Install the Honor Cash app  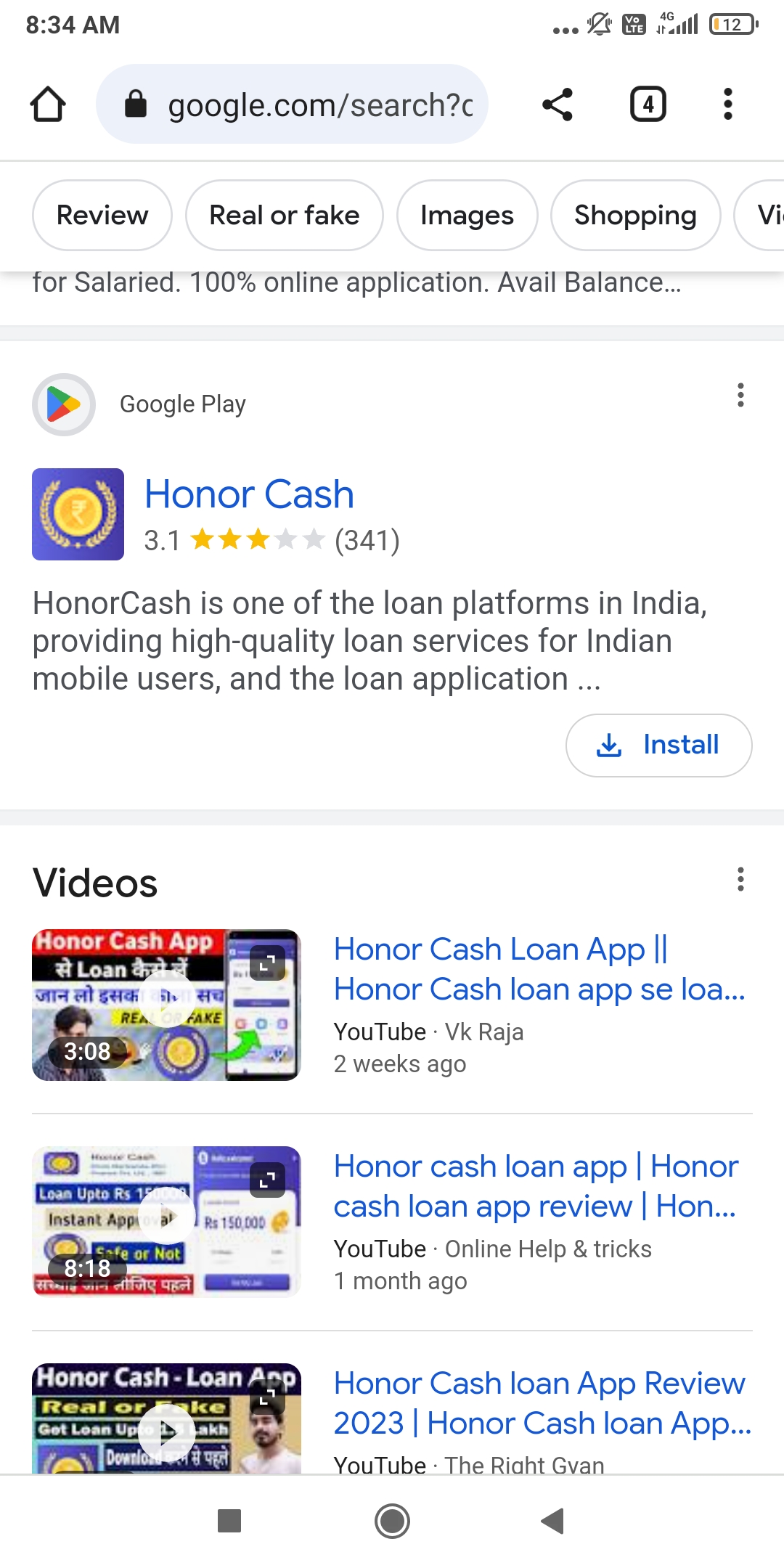point(658,746)
